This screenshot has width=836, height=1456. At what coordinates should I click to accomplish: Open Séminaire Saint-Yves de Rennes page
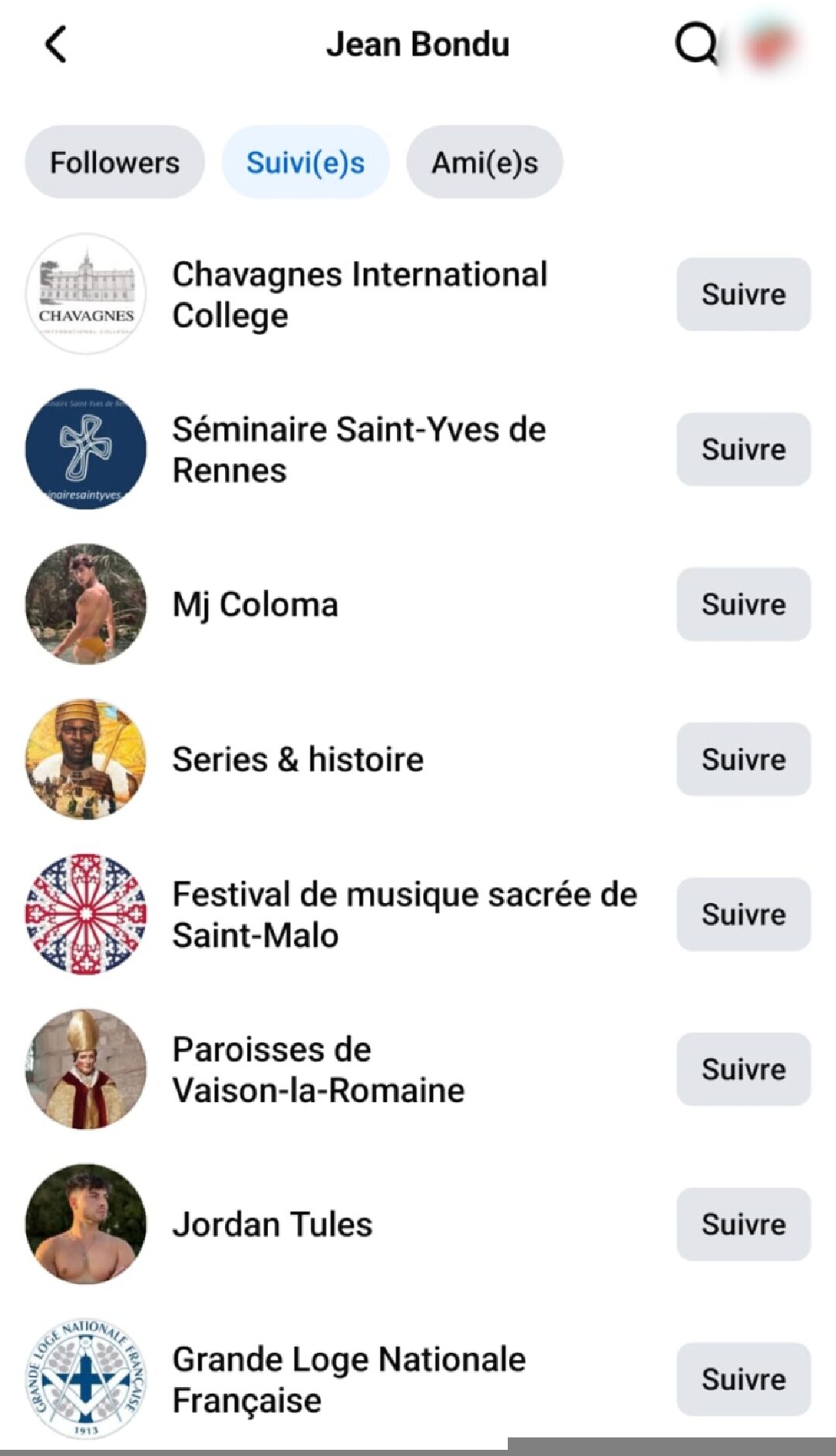click(358, 449)
